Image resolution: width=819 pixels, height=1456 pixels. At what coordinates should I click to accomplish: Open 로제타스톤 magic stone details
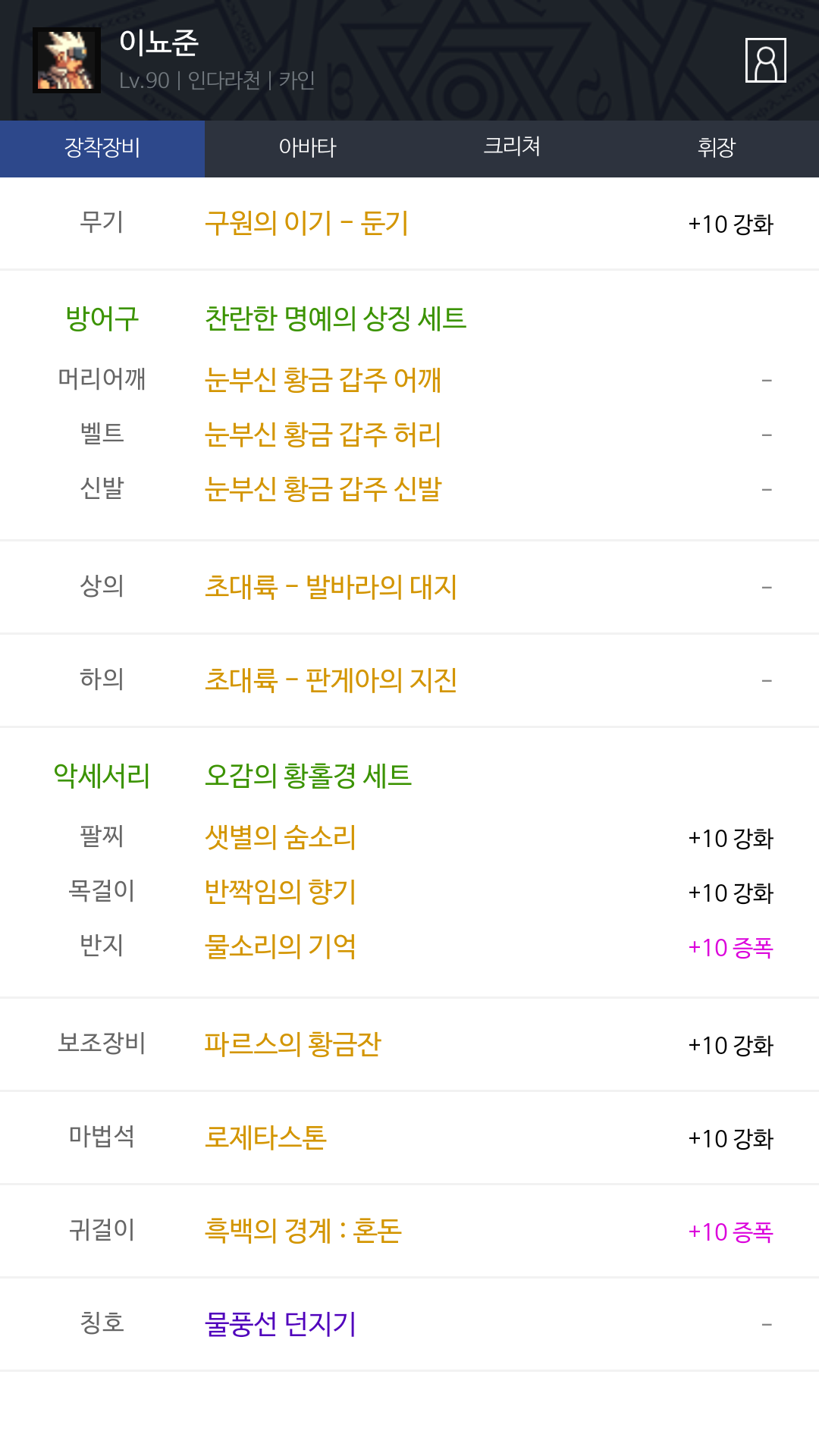265,1137
